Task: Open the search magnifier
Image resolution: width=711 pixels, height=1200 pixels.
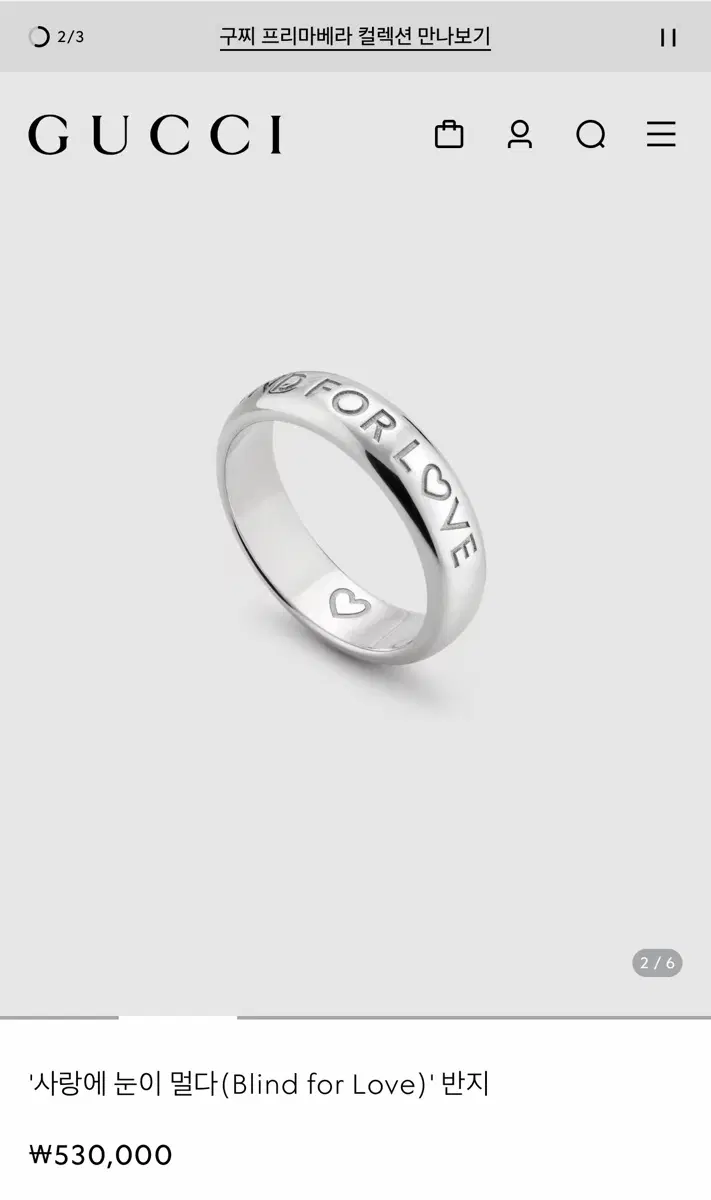Action: click(x=591, y=134)
